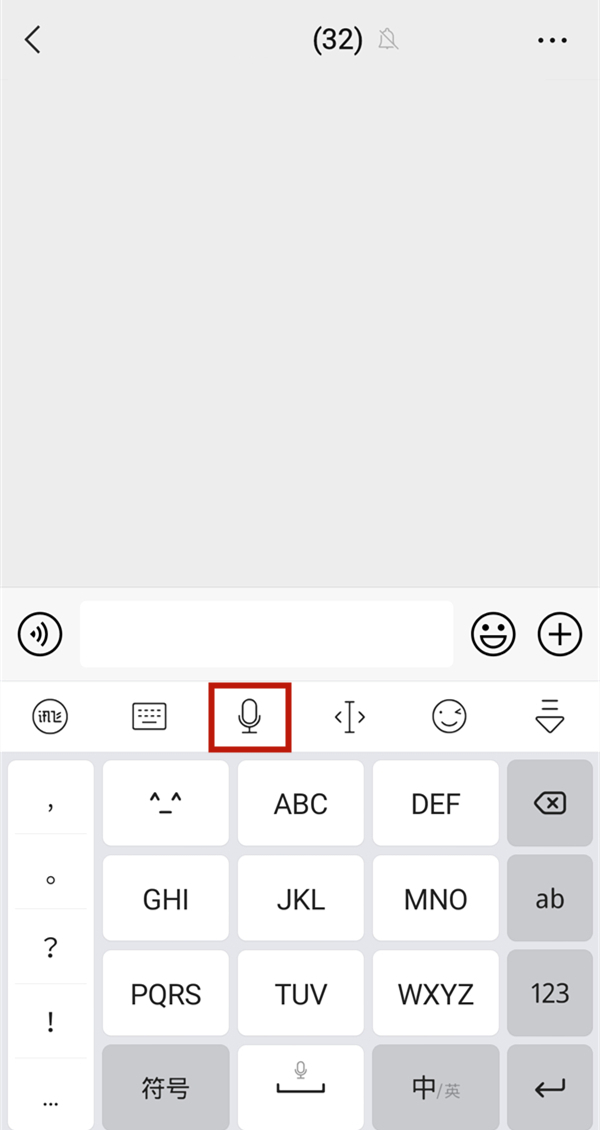
Task: Open the 符号 symbols panel
Action: [166, 1087]
